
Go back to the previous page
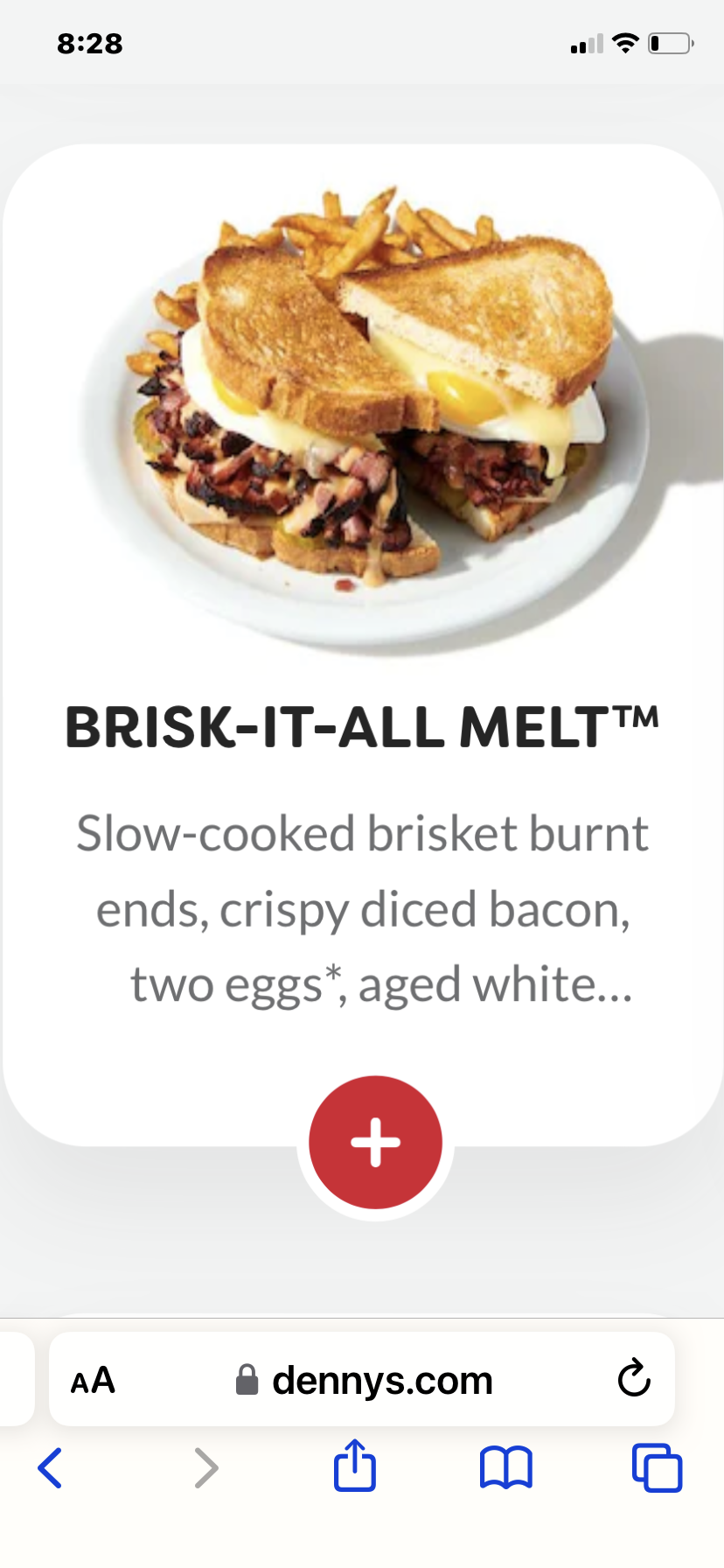(50, 1467)
